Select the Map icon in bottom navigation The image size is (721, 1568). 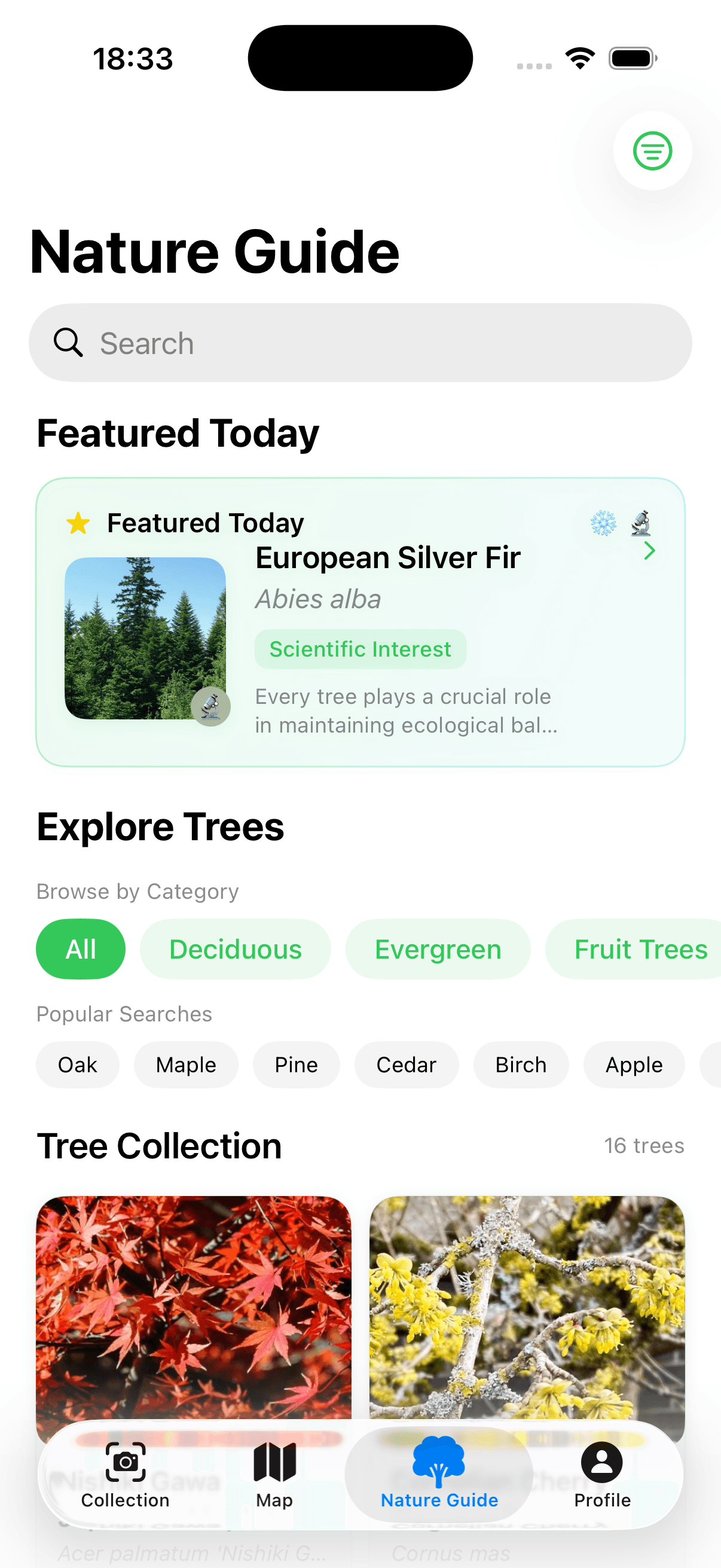(274, 1474)
